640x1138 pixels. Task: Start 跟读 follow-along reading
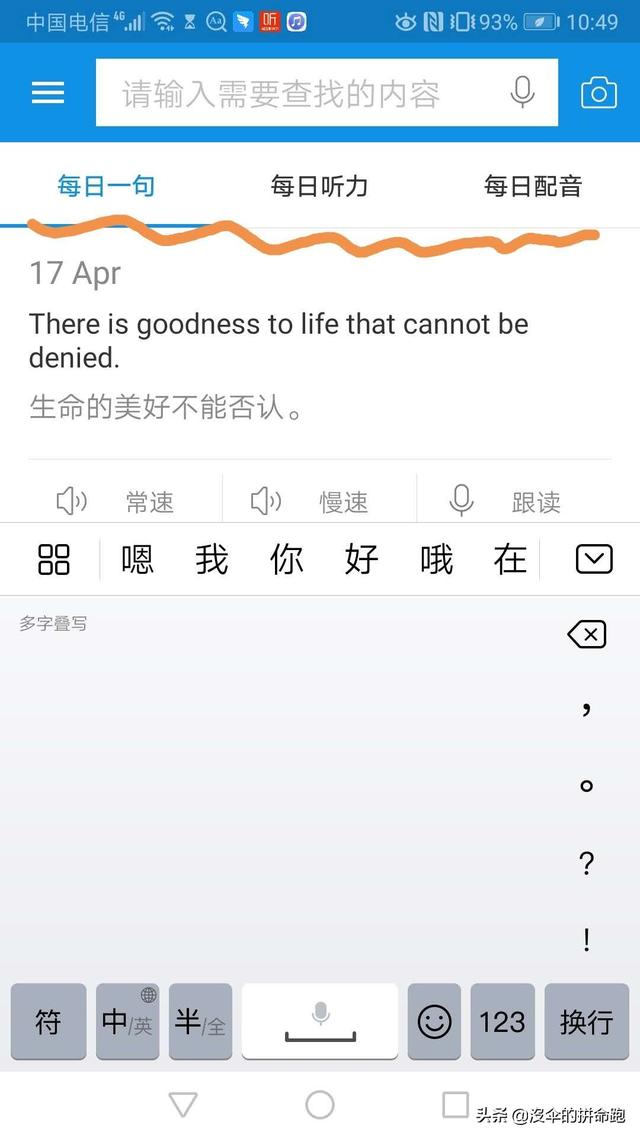[x=505, y=501]
